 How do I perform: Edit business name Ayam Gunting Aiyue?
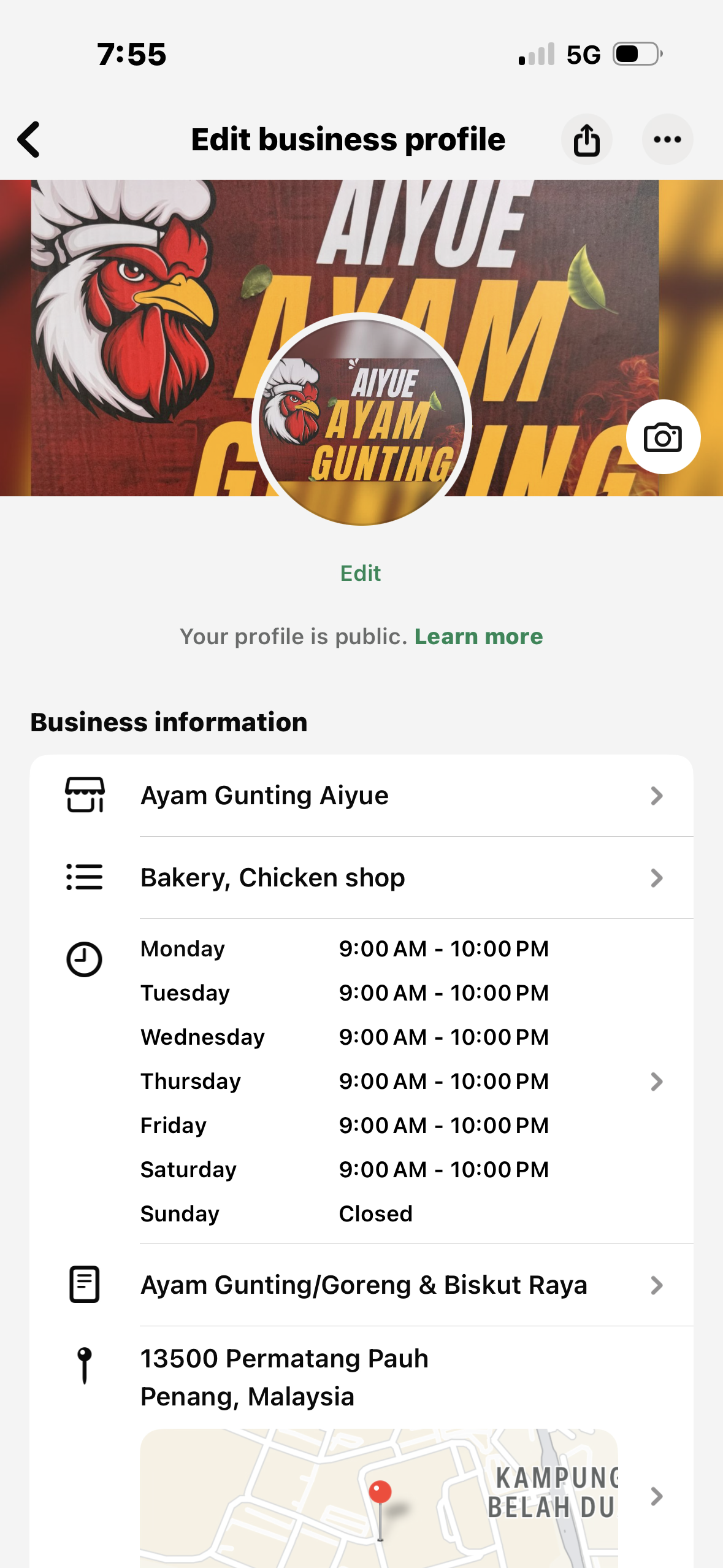point(362,796)
